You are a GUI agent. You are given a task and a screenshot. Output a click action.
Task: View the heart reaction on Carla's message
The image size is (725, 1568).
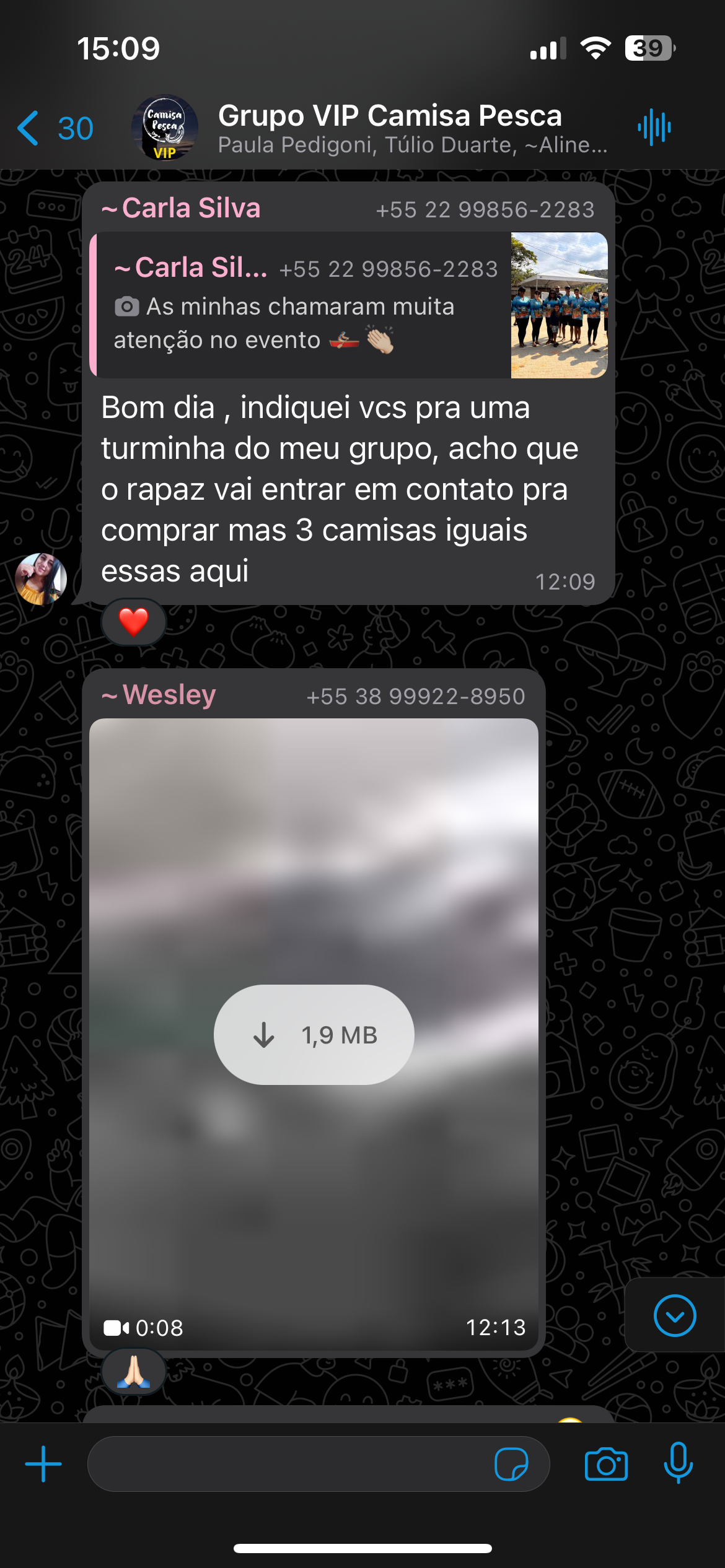[x=134, y=622]
